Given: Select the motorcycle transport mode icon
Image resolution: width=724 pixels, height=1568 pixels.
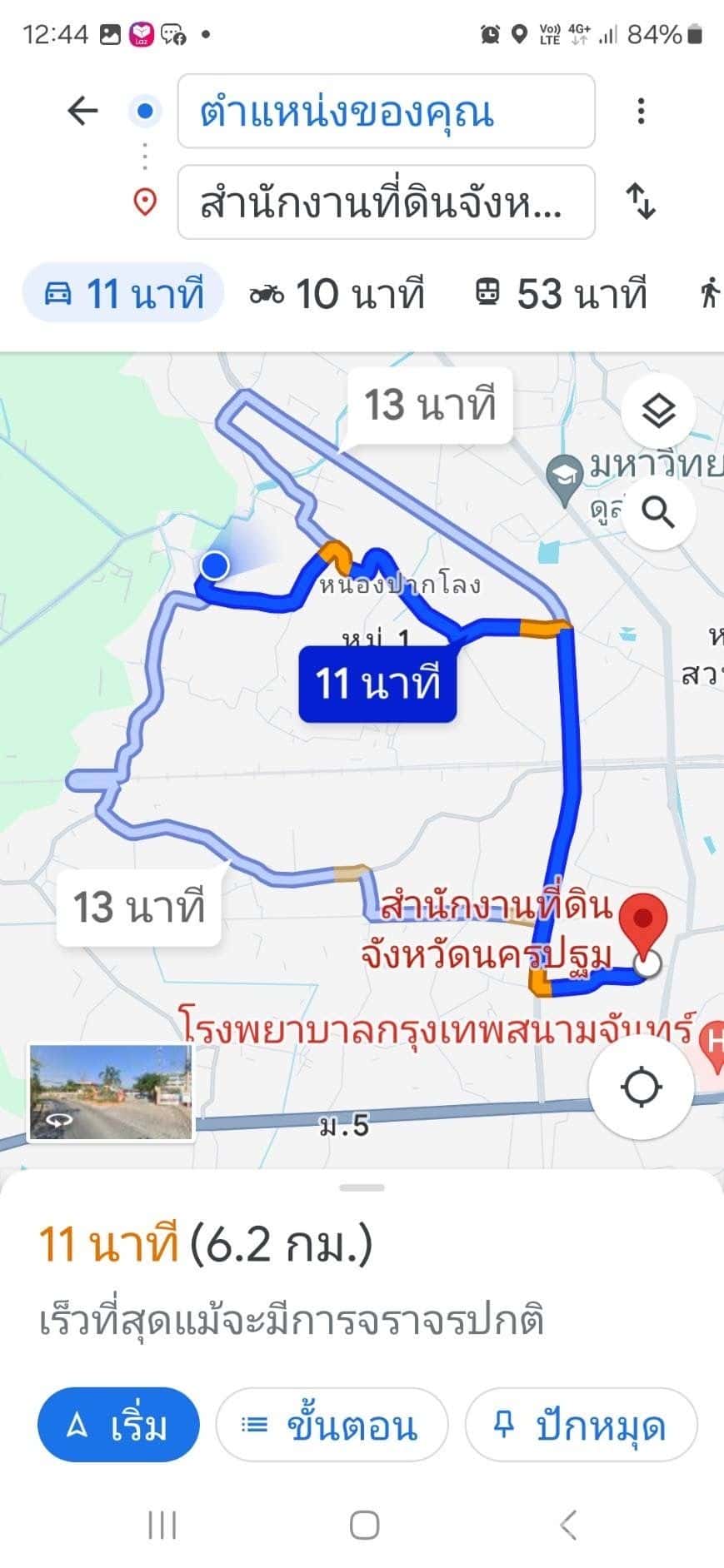Looking at the screenshot, I should 267,293.
